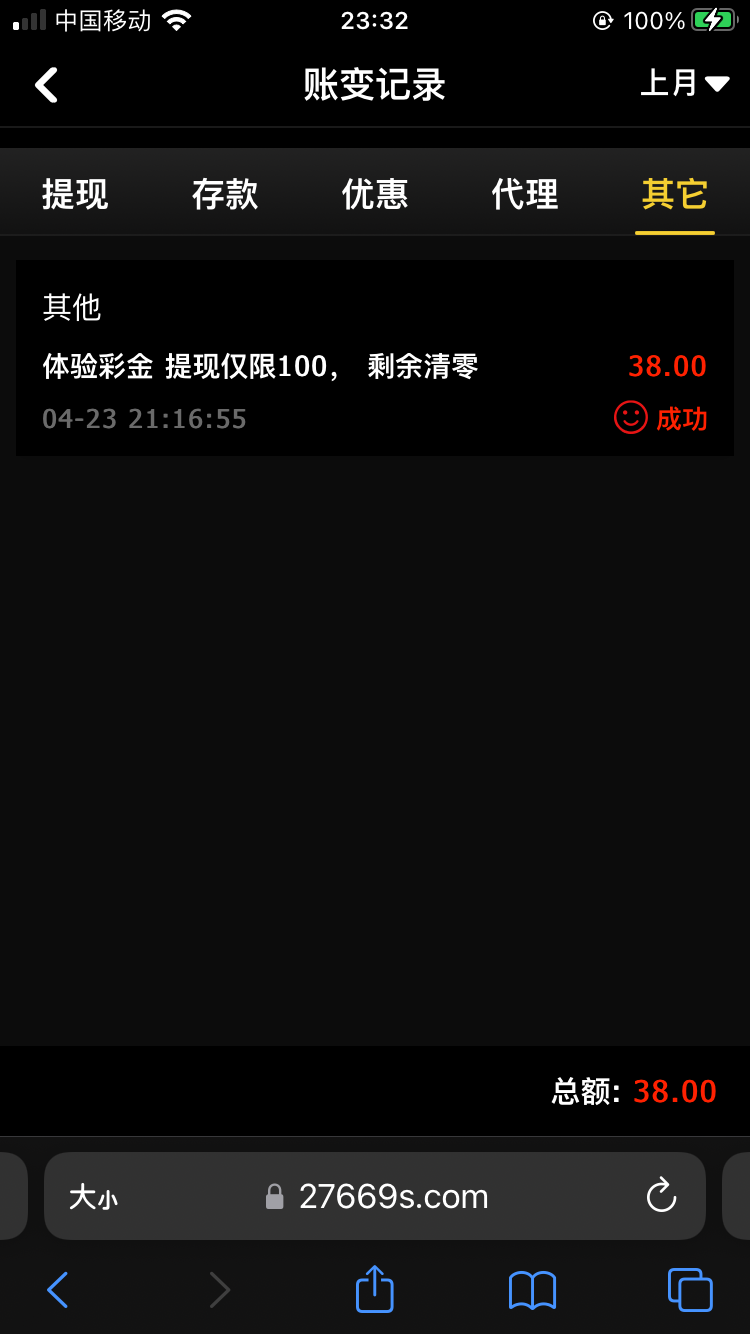Switch to the 存款 tab
The width and height of the screenshot is (750, 1334).
(224, 194)
